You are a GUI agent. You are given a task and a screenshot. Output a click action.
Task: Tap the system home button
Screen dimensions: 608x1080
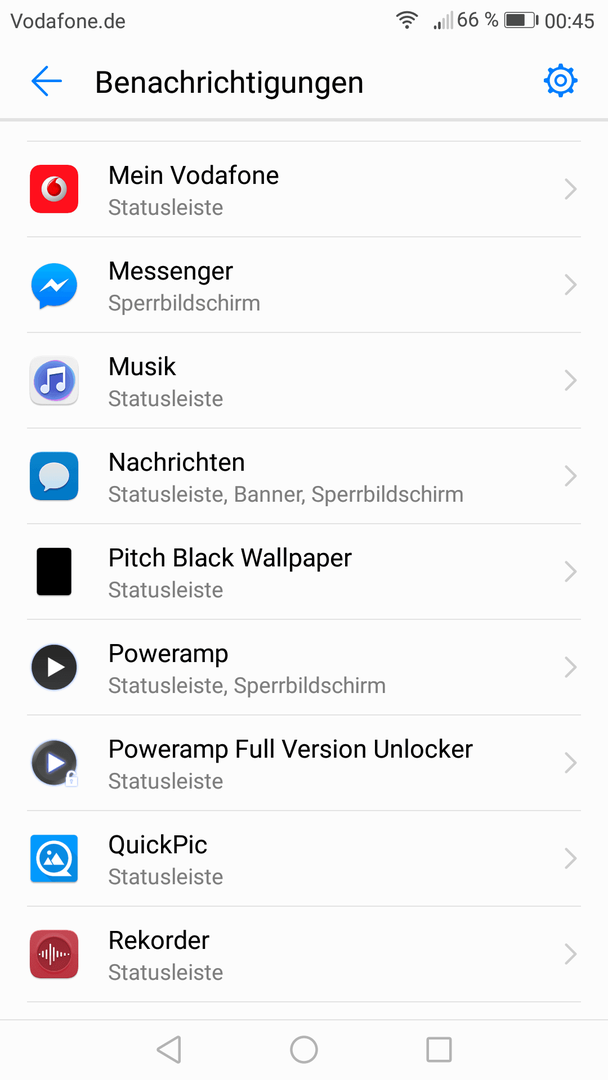[304, 1050]
